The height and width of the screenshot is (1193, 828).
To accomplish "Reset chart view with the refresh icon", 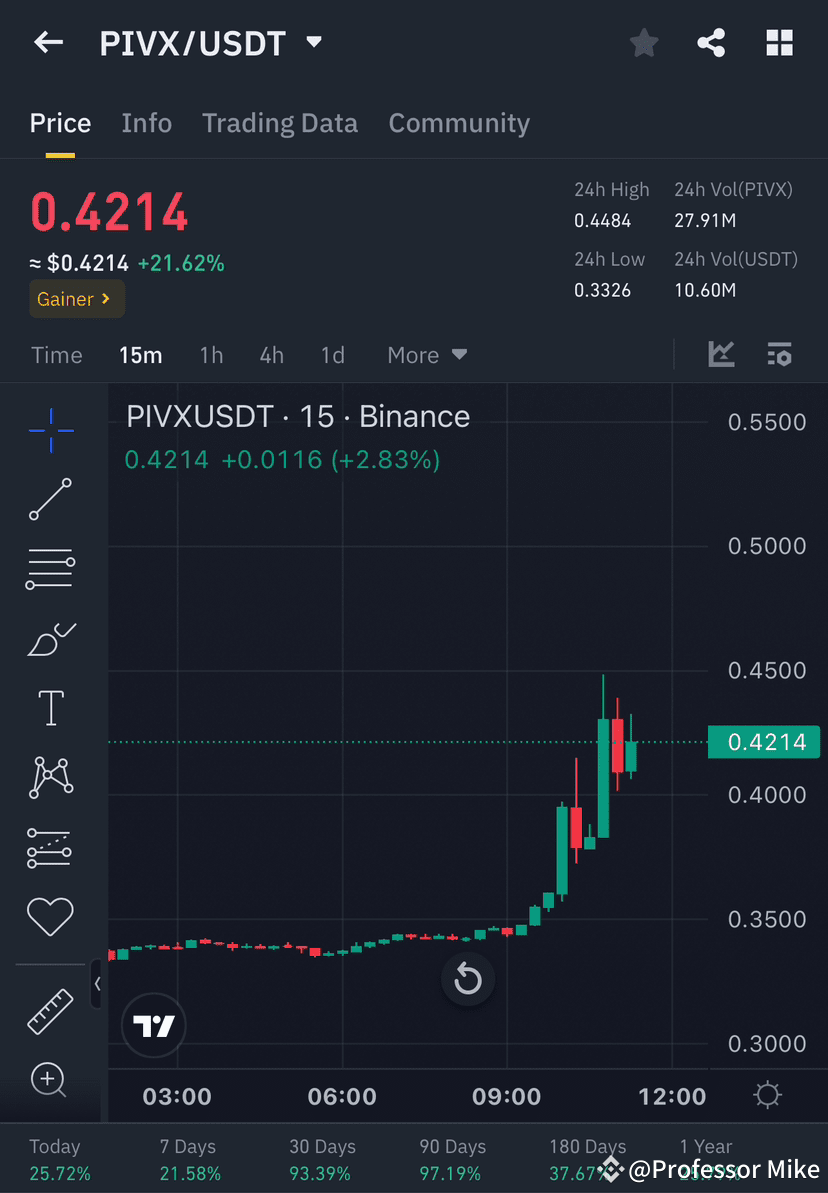I will (x=468, y=980).
